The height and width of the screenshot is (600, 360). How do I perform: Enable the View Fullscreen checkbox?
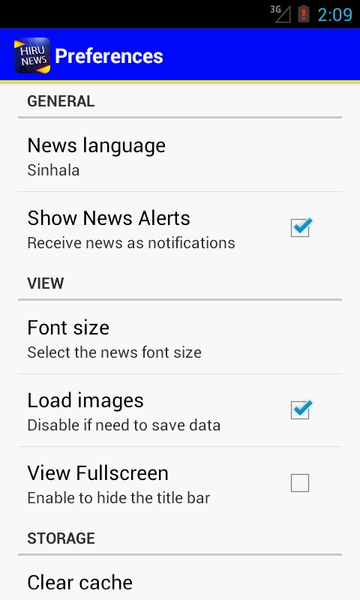pos(300,483)
